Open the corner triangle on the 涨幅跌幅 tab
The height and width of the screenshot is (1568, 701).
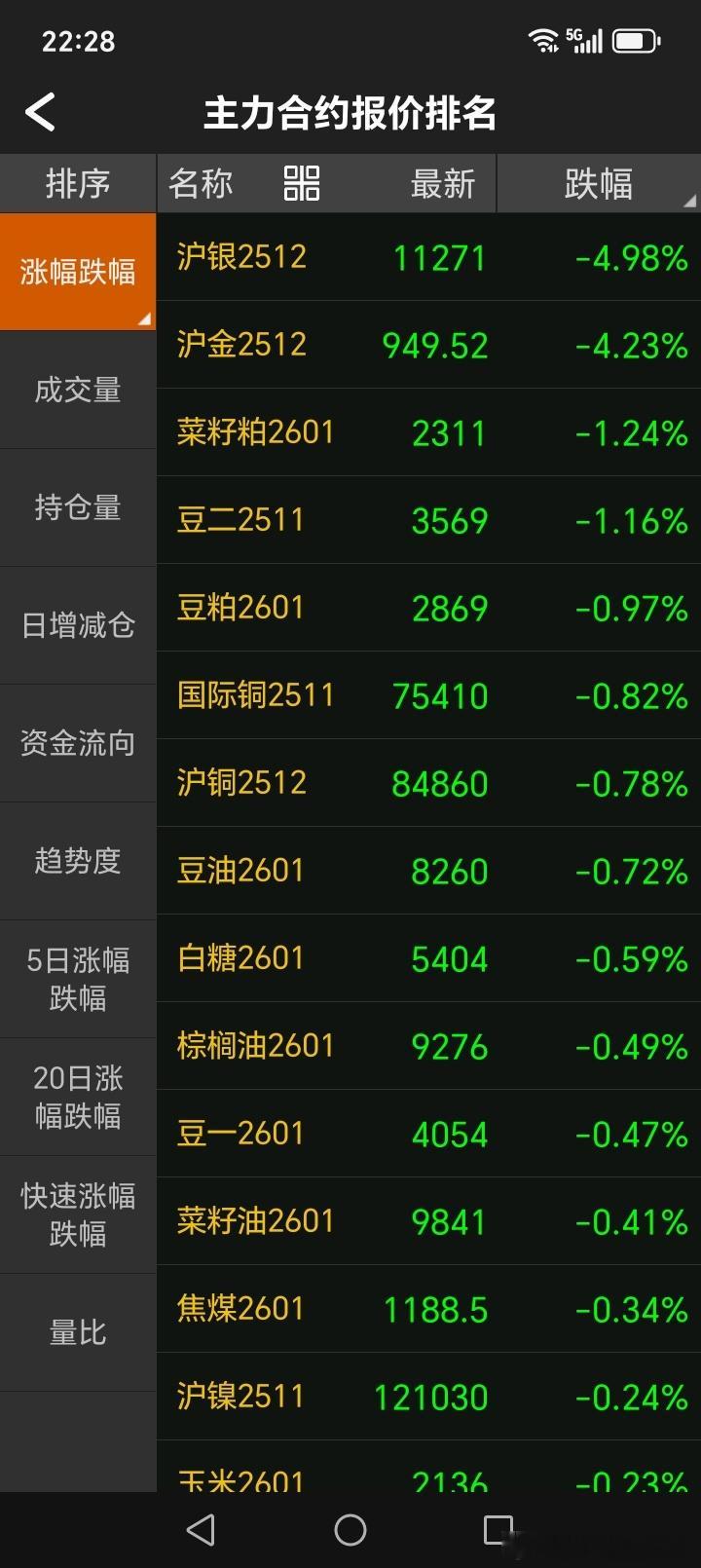pyautogui.click(x=146, y=318)
